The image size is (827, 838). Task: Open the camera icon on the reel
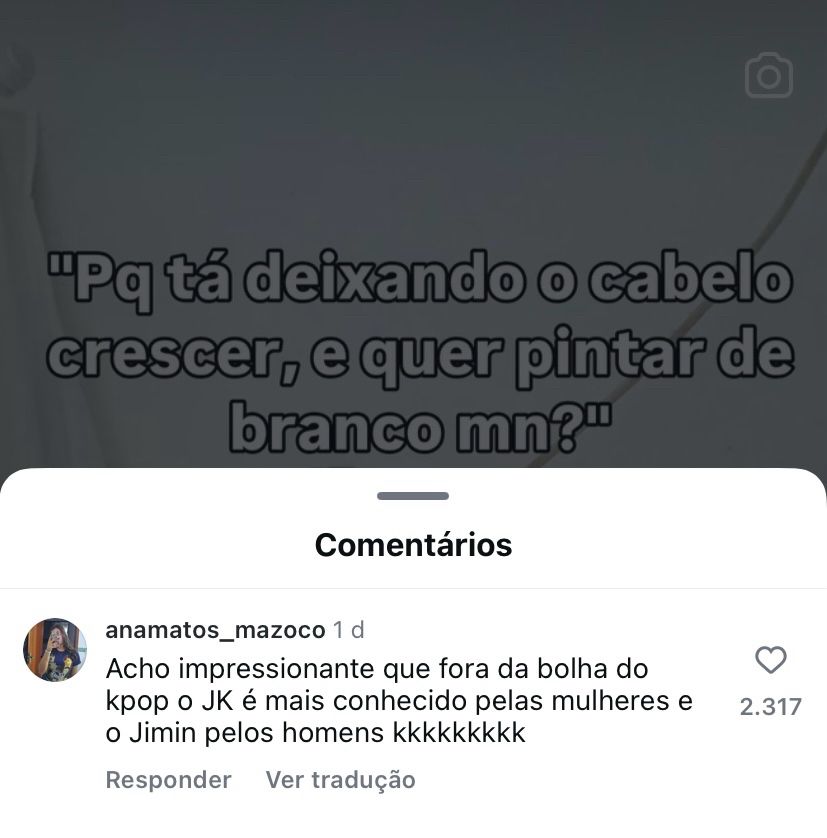pyautogui.click(x=768, y=77)
